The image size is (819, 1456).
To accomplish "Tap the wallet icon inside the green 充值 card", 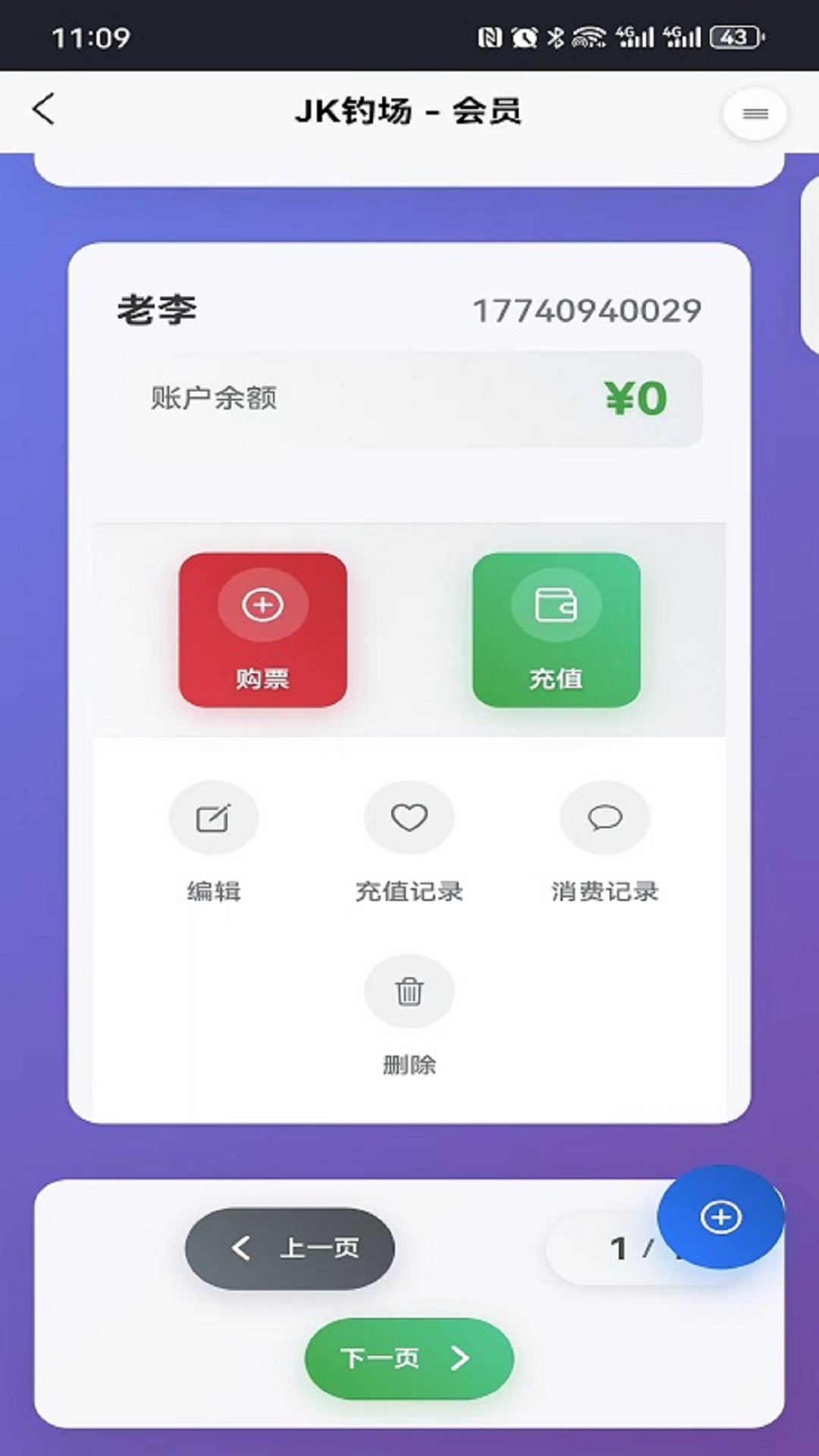I will pos(556,604).
